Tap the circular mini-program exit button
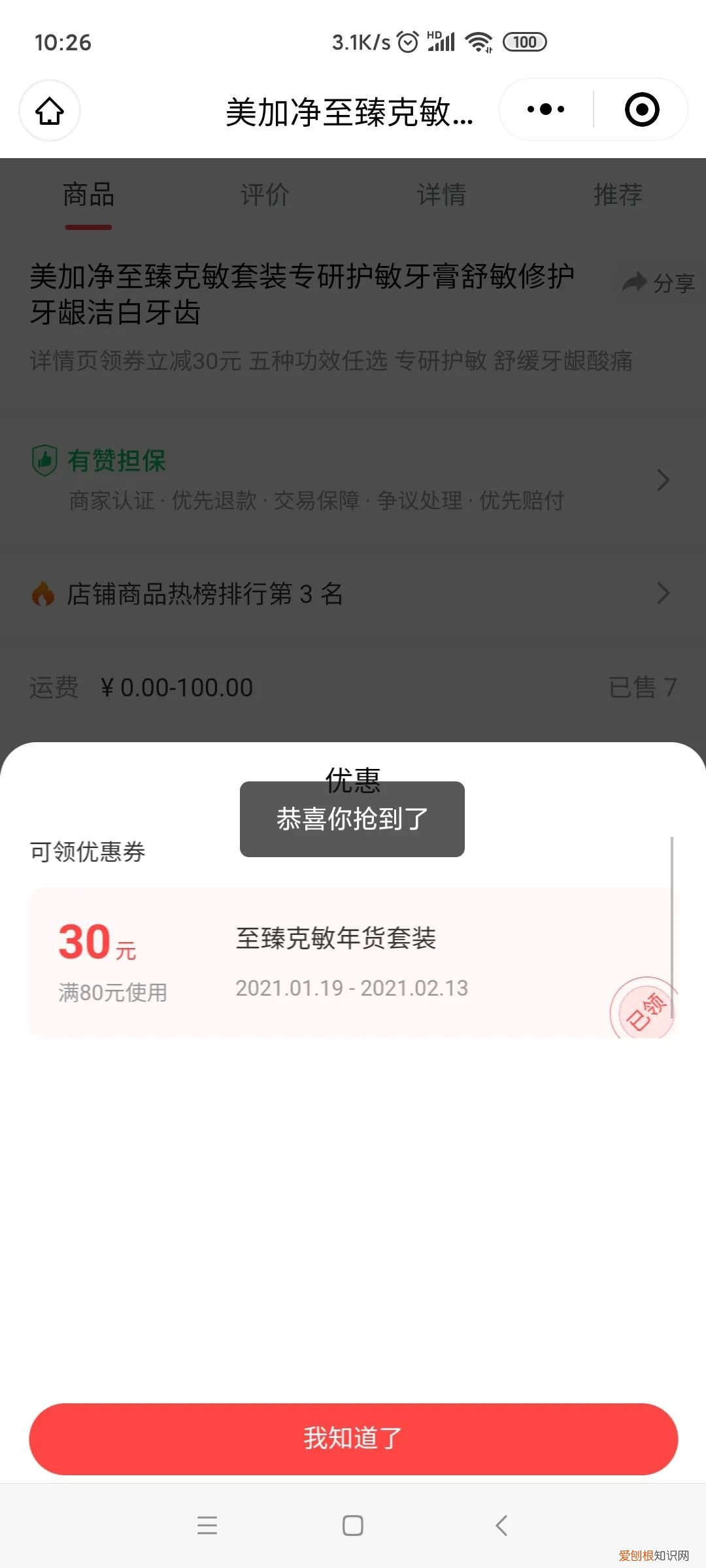The width and height of the screenshot is (706, 1568). pos(641,109)
